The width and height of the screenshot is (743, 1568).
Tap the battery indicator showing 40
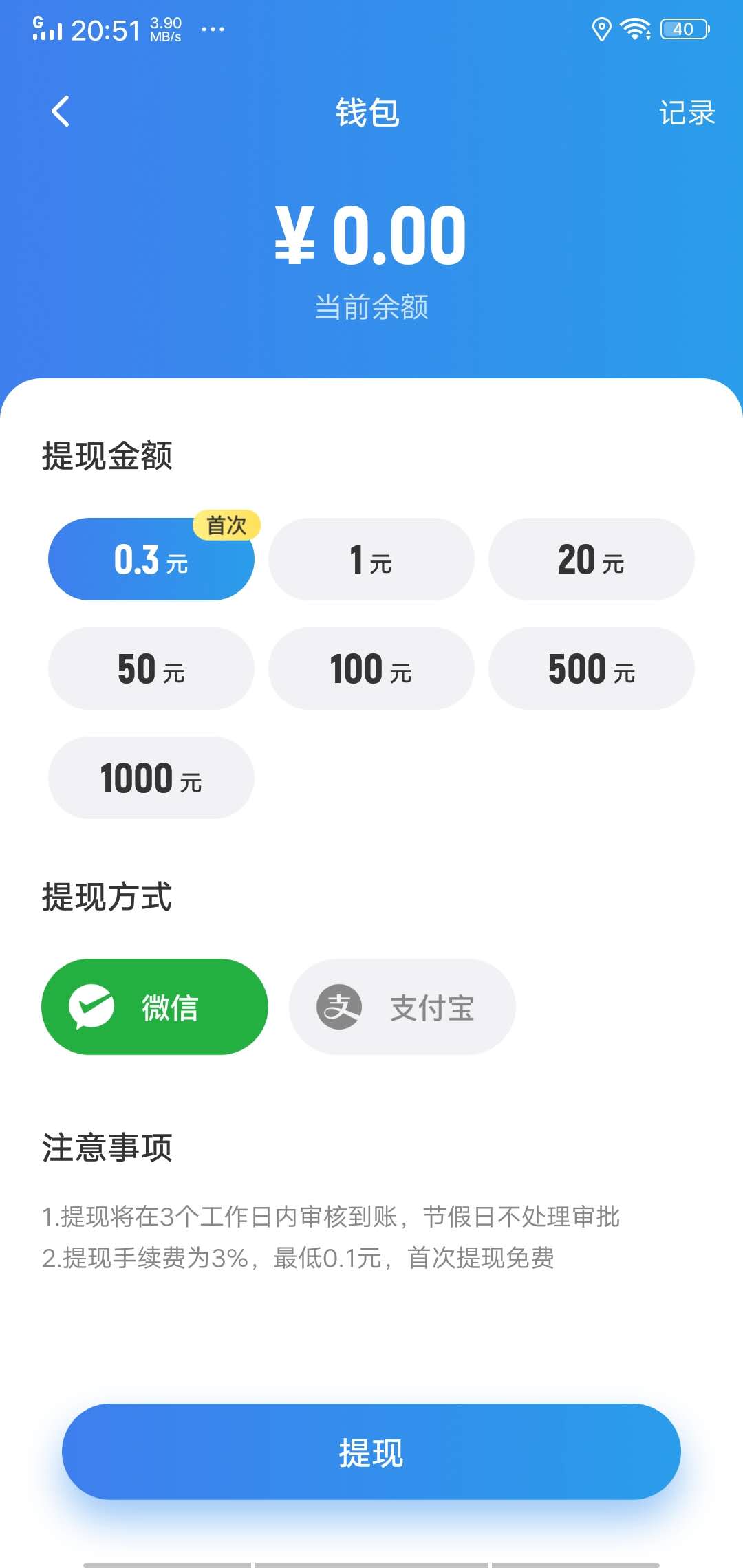(683, 29)
